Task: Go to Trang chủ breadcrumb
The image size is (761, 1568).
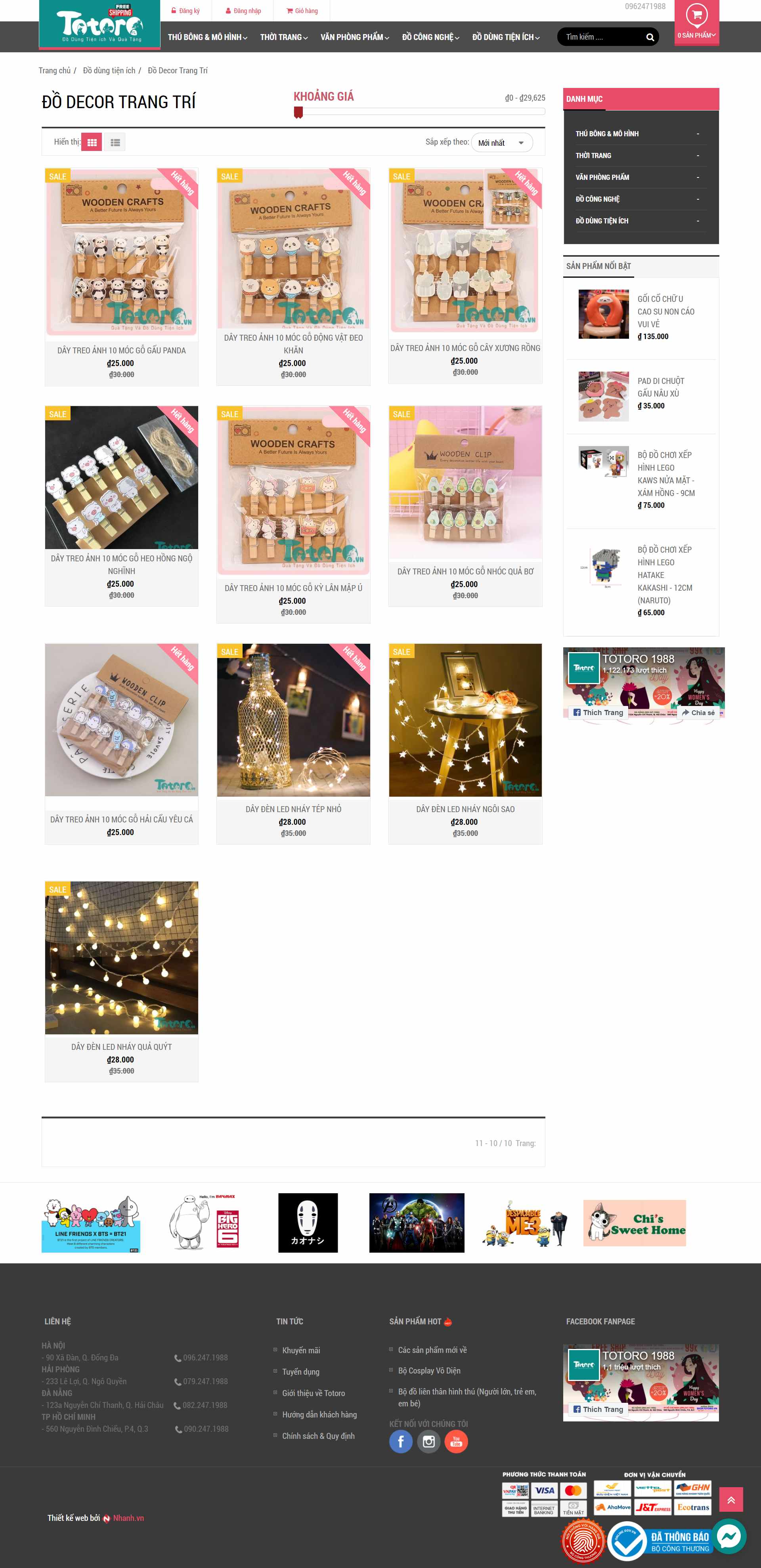Action: click(x=54, y=71)
